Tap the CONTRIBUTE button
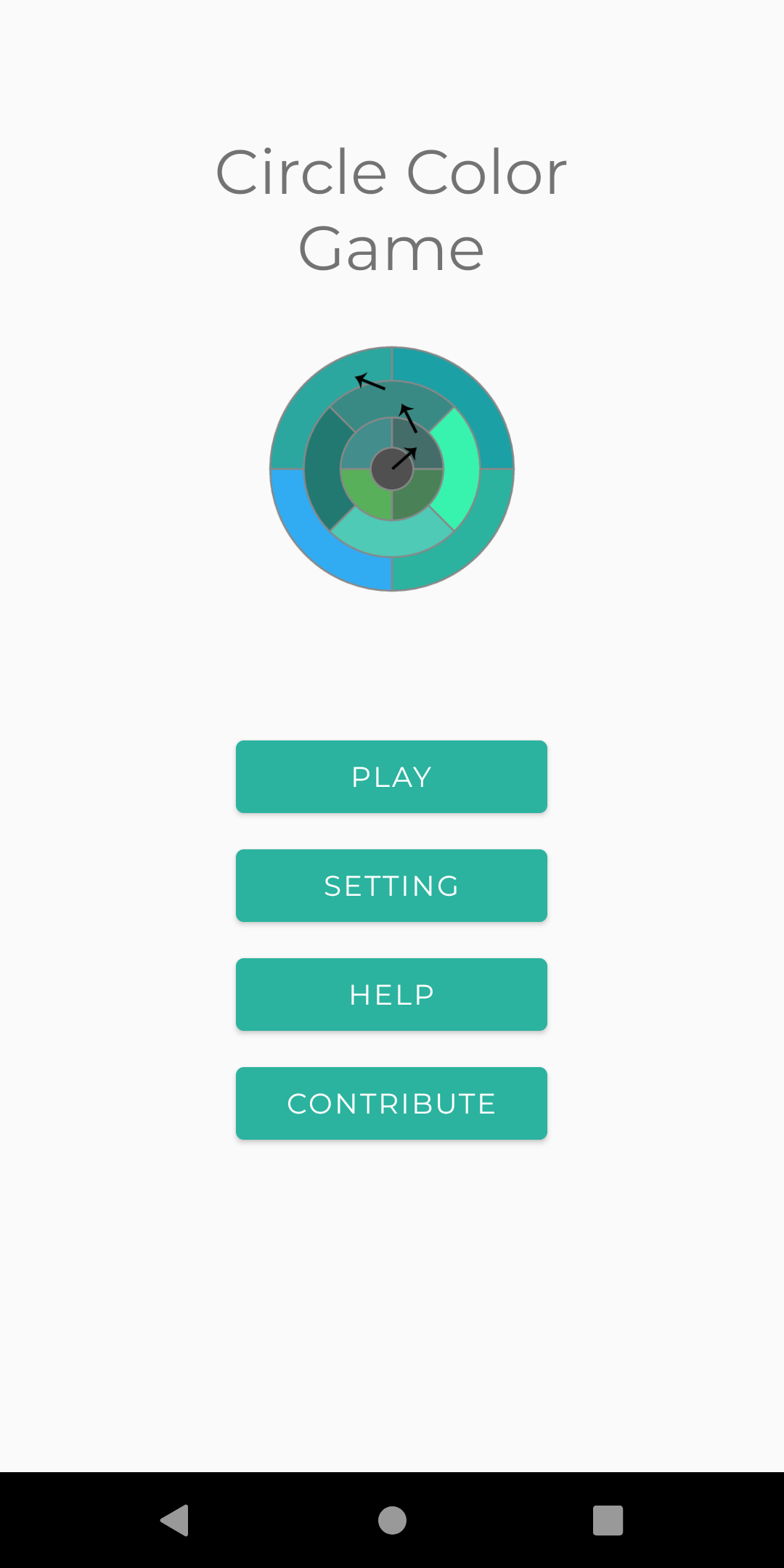 [x=391, y=1103]
